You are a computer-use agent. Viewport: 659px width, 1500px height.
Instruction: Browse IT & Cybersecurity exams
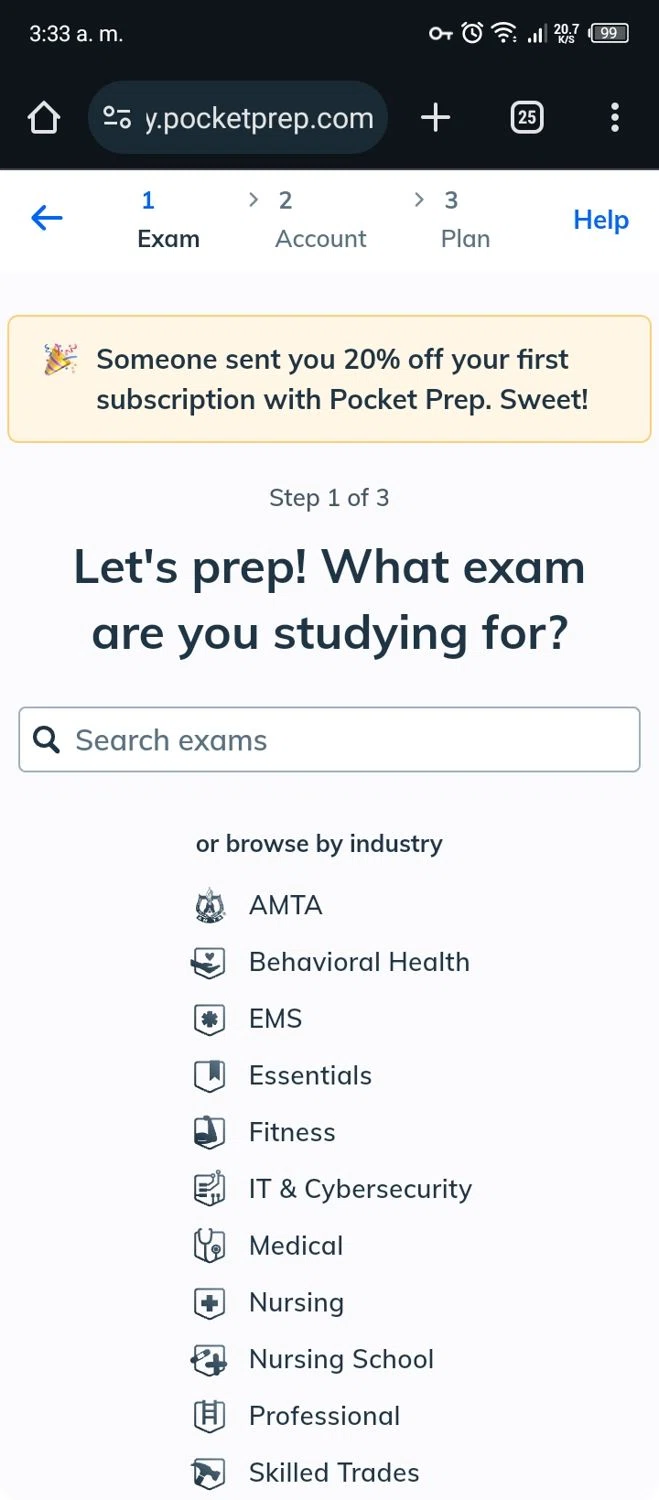(x=360, y=1189)
